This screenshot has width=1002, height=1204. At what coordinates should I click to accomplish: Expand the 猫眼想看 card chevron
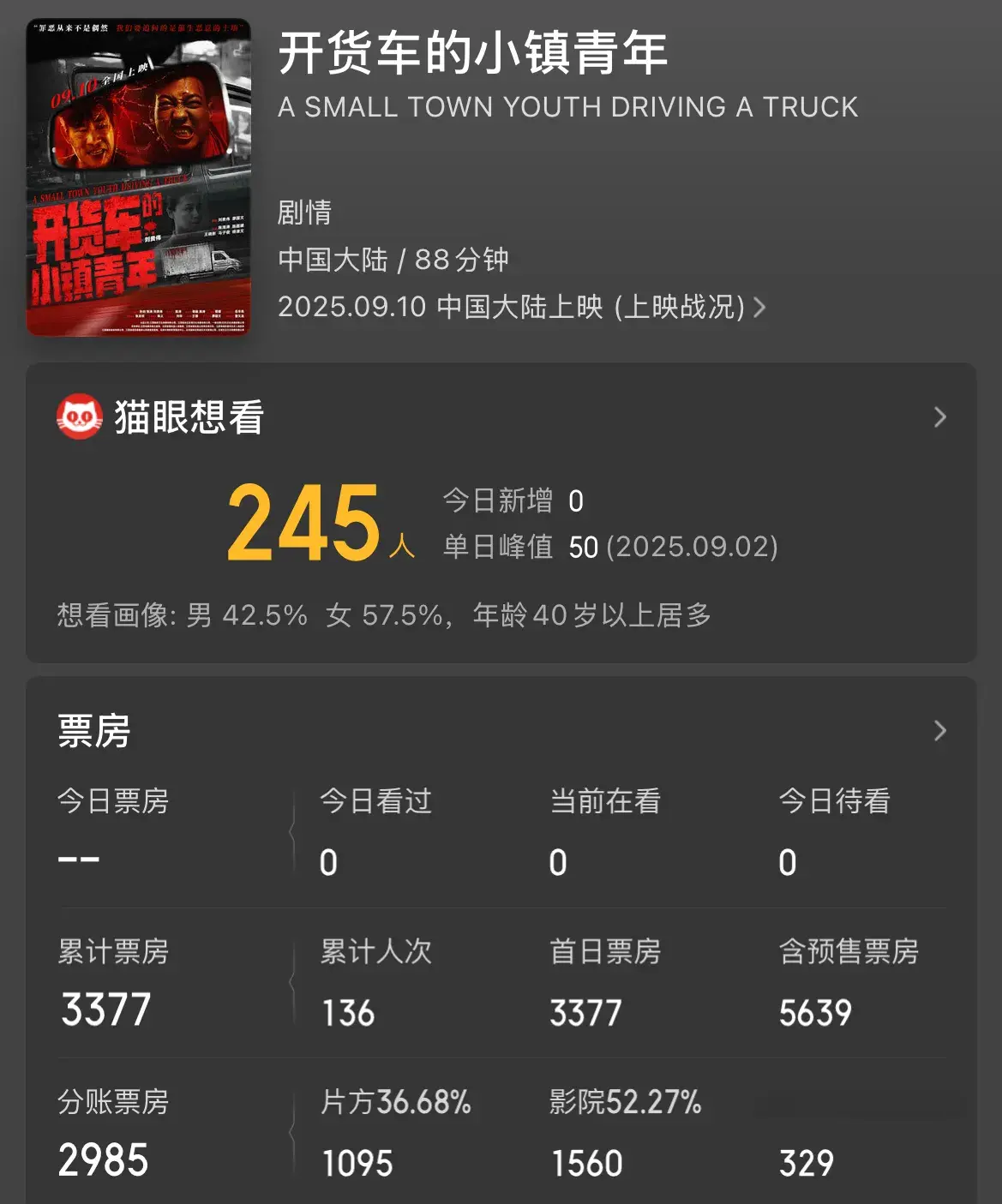coord(939,417)
